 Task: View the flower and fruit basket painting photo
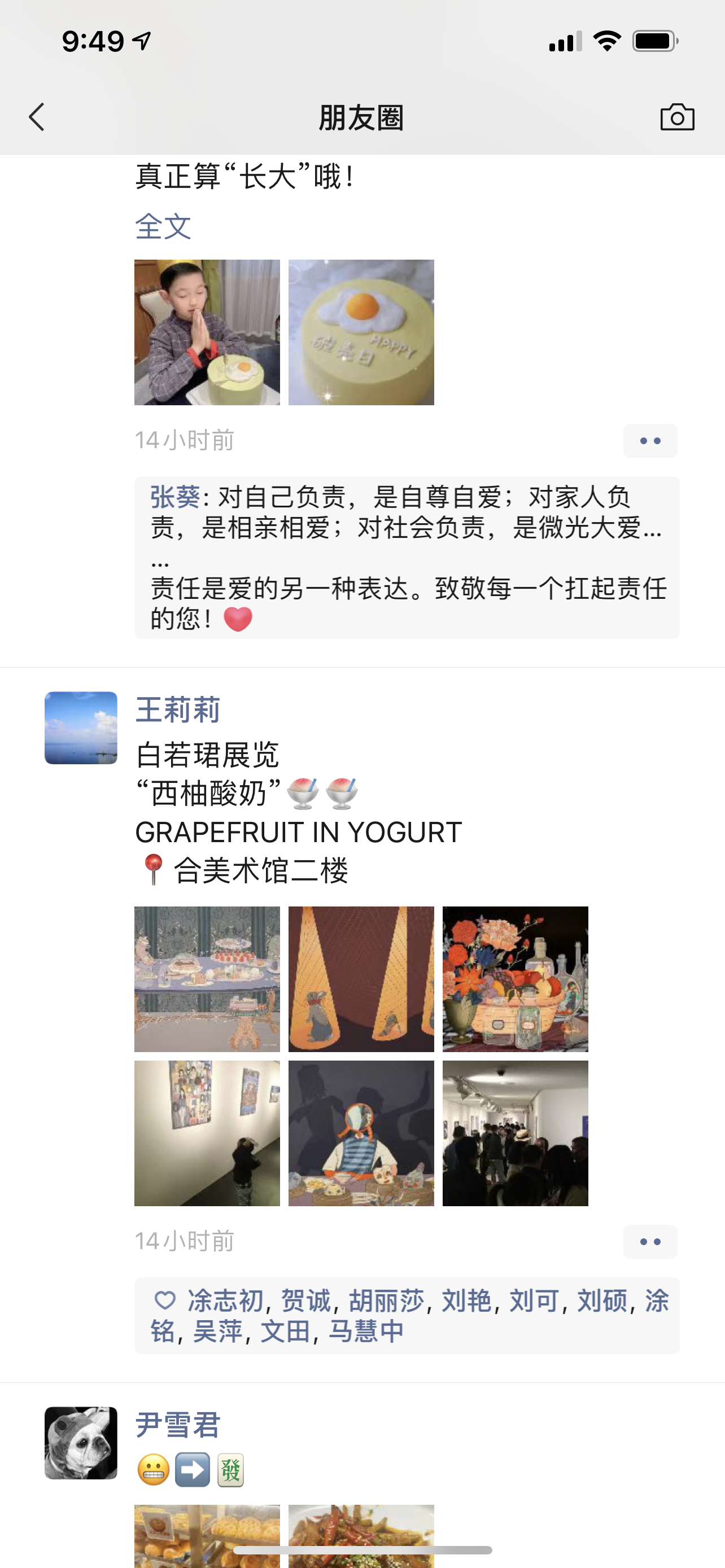click(x=515, y=979)
